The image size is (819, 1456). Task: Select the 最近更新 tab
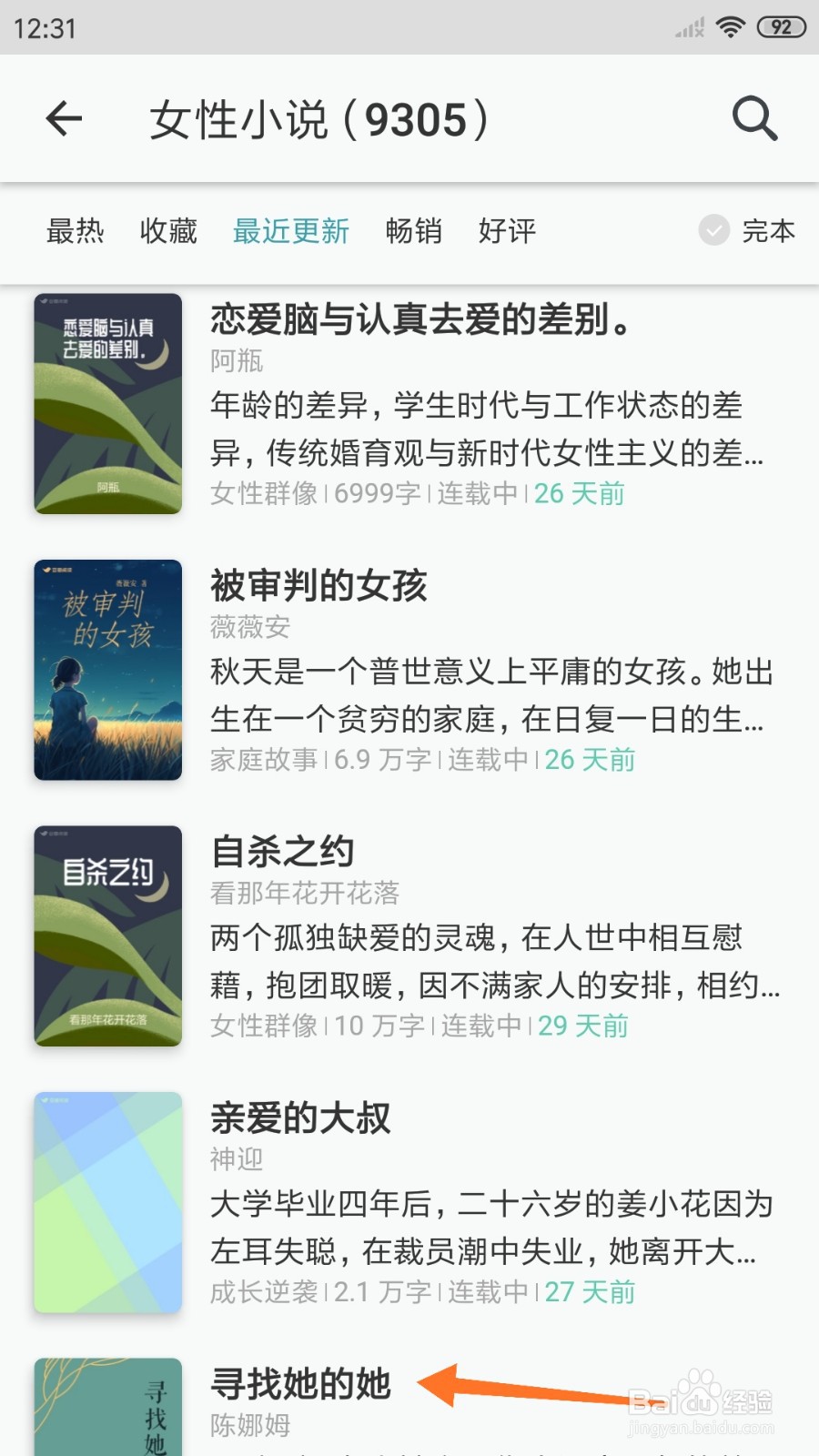291,231
